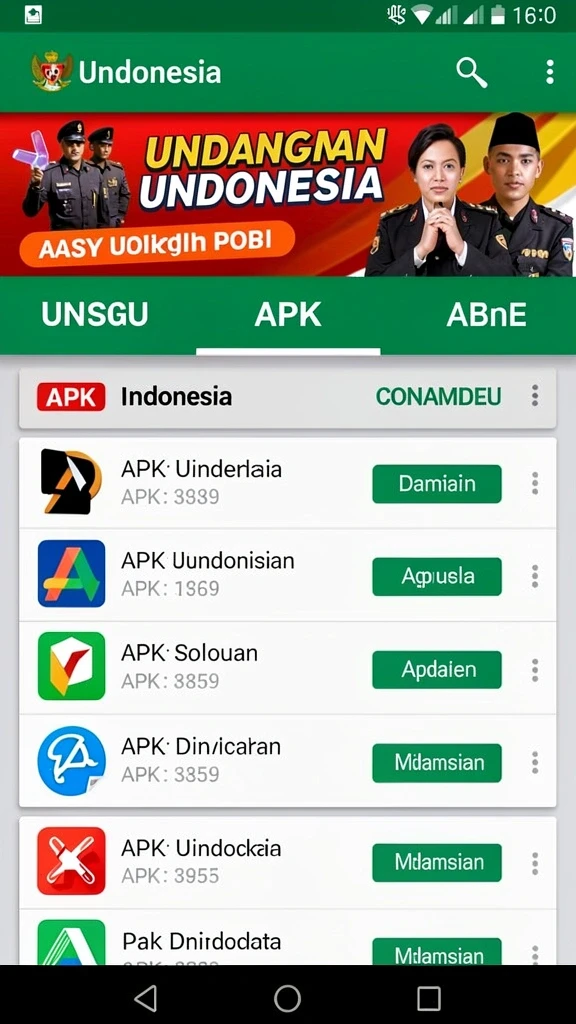Tap the Mdamsian button for APK Uindockaia
Image resolution: width=576 pixels, height=1024 pixels.
pos(437,863)
